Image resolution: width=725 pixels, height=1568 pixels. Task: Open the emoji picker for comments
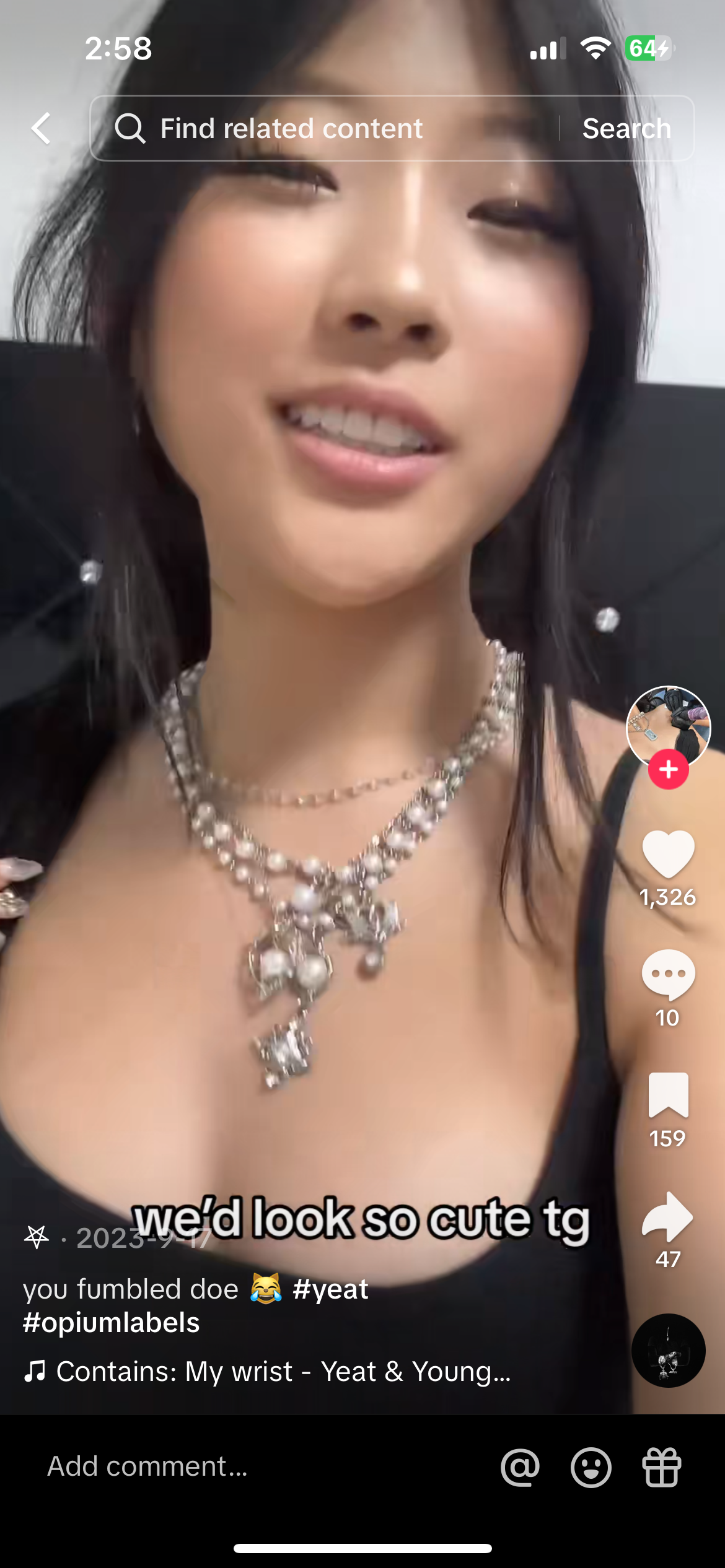coord(591,1467)
